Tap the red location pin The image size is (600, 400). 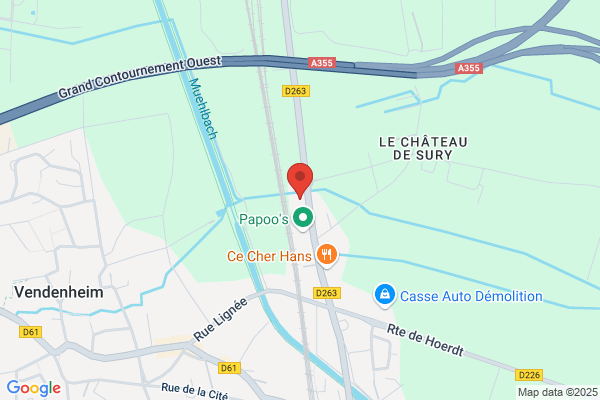(300, 181)
